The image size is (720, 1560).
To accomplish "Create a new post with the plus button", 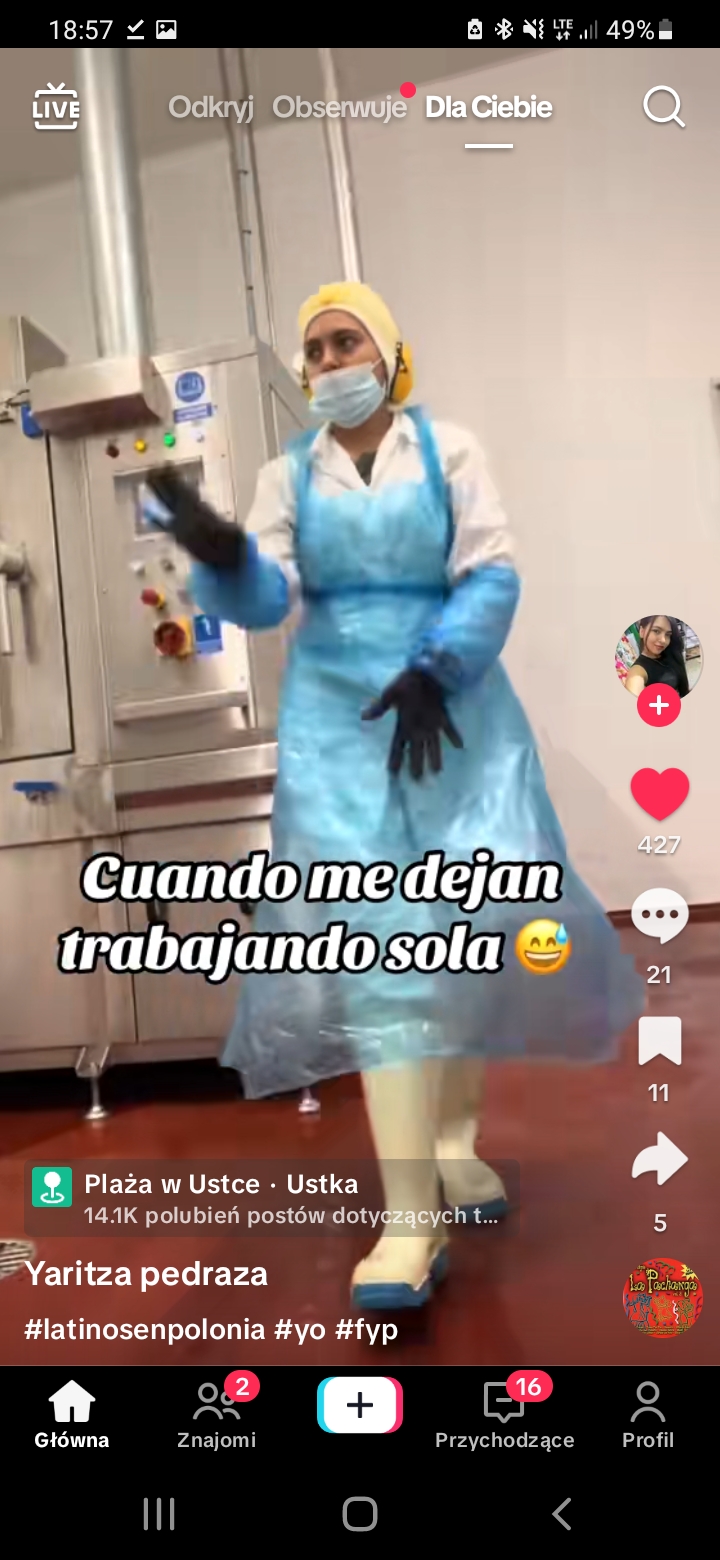I will pos(360,1405).
